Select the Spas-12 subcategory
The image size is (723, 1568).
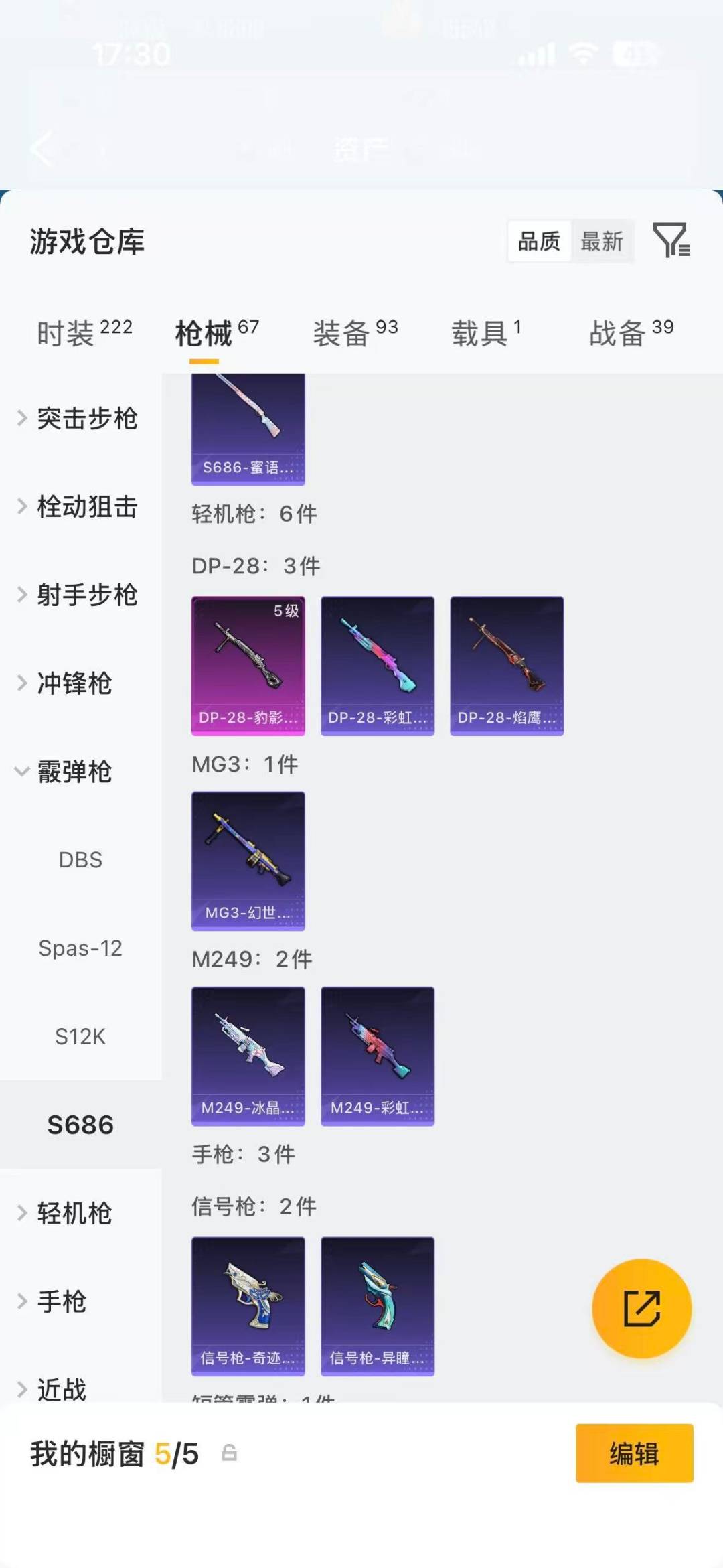[x=82, y=948]
